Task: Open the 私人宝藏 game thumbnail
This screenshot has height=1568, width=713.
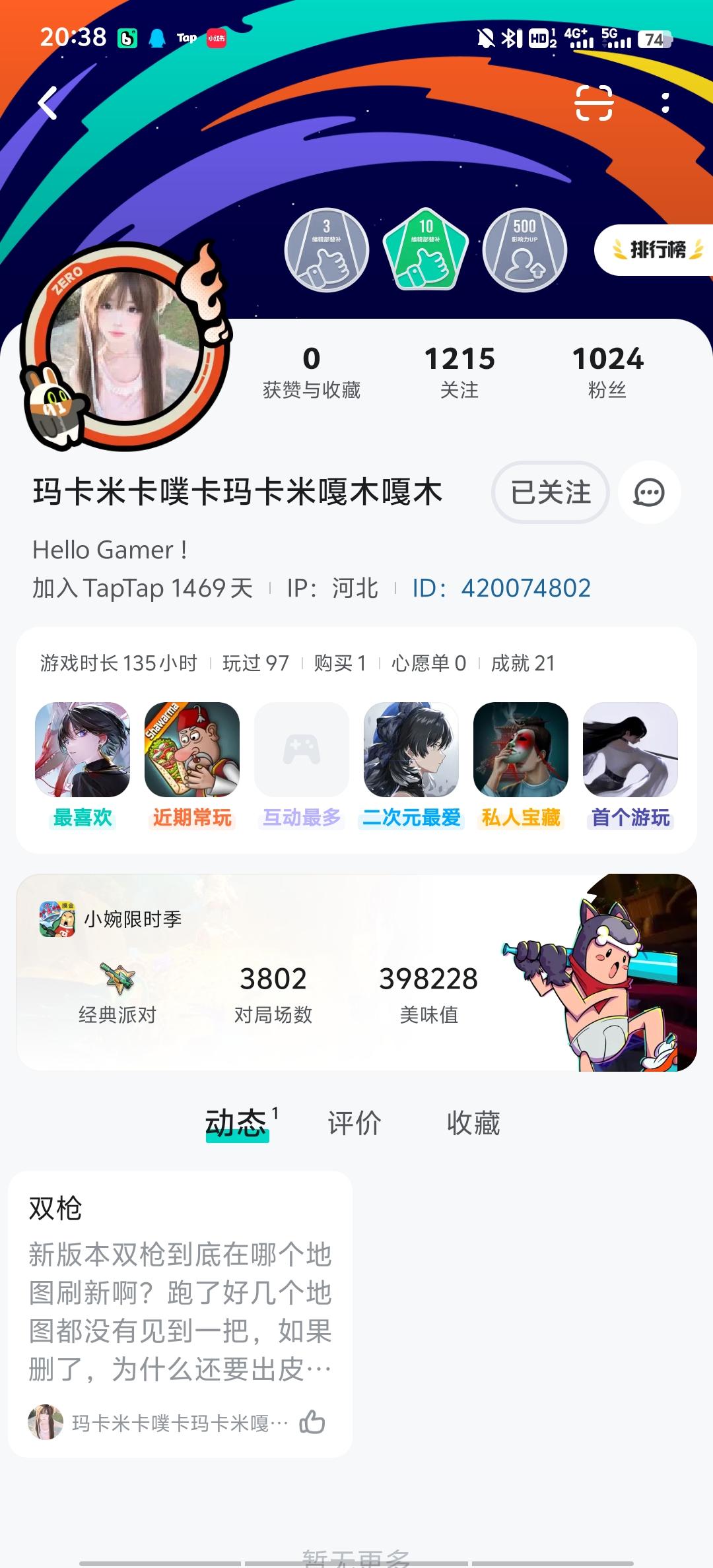Action: (x=520, y=750)
